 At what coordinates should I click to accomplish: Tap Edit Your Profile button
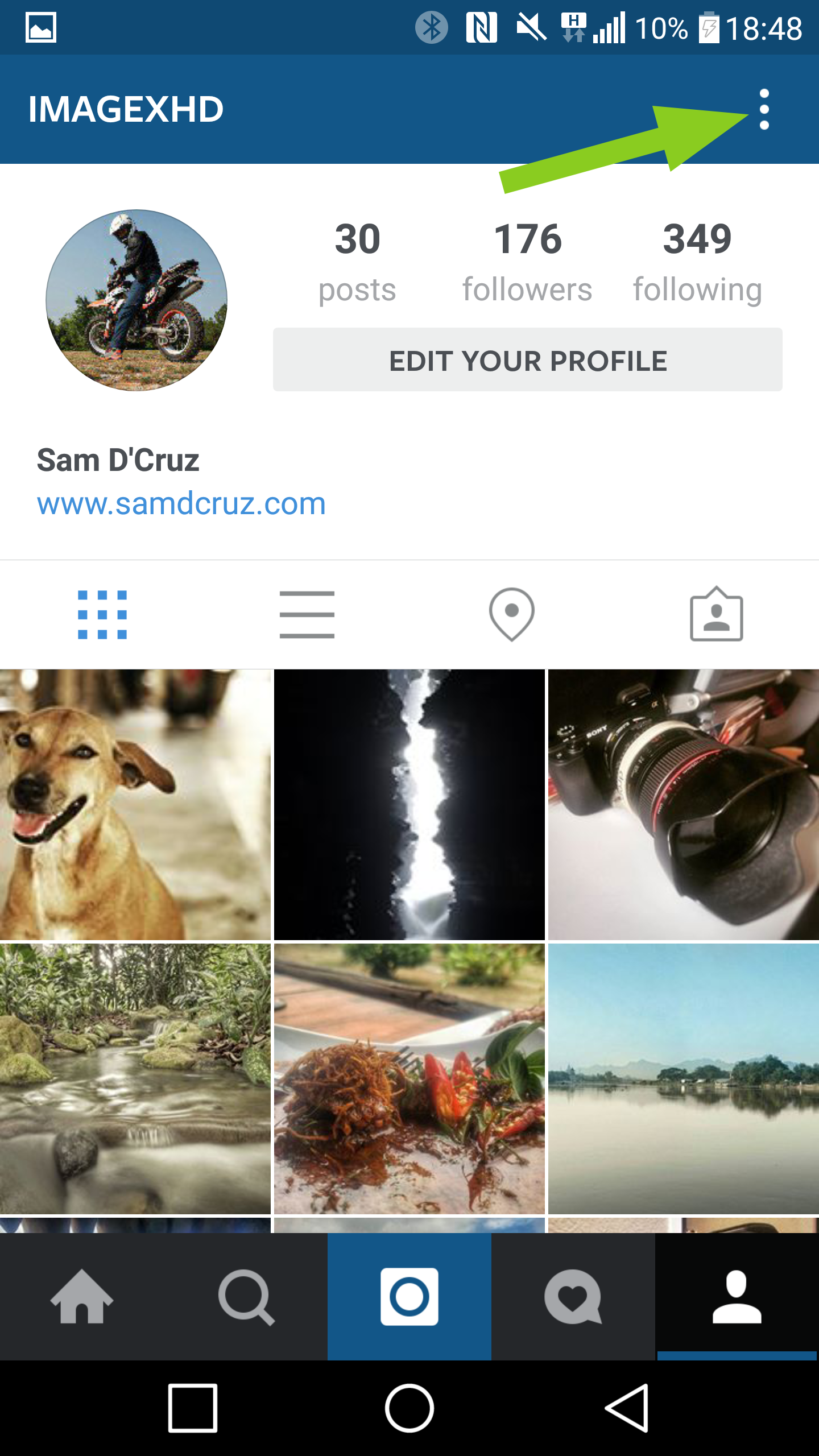tap(527, 359)
